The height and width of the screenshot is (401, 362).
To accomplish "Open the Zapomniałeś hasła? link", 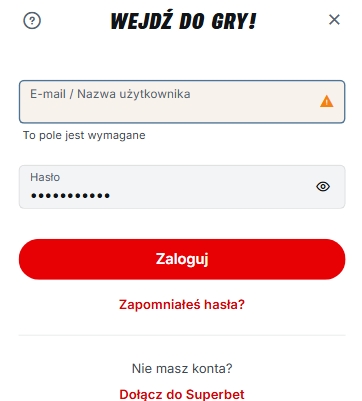I will point(182,304).
